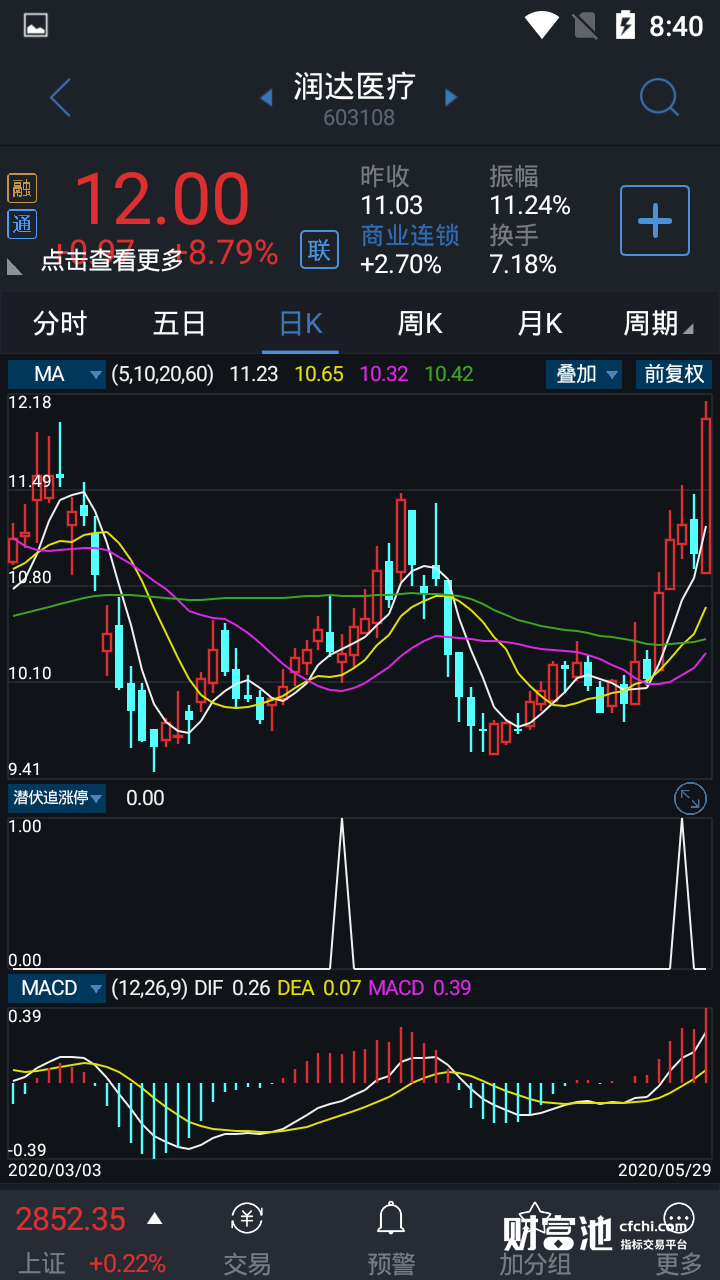Expand the 周期 period selector

click(657, 323)
